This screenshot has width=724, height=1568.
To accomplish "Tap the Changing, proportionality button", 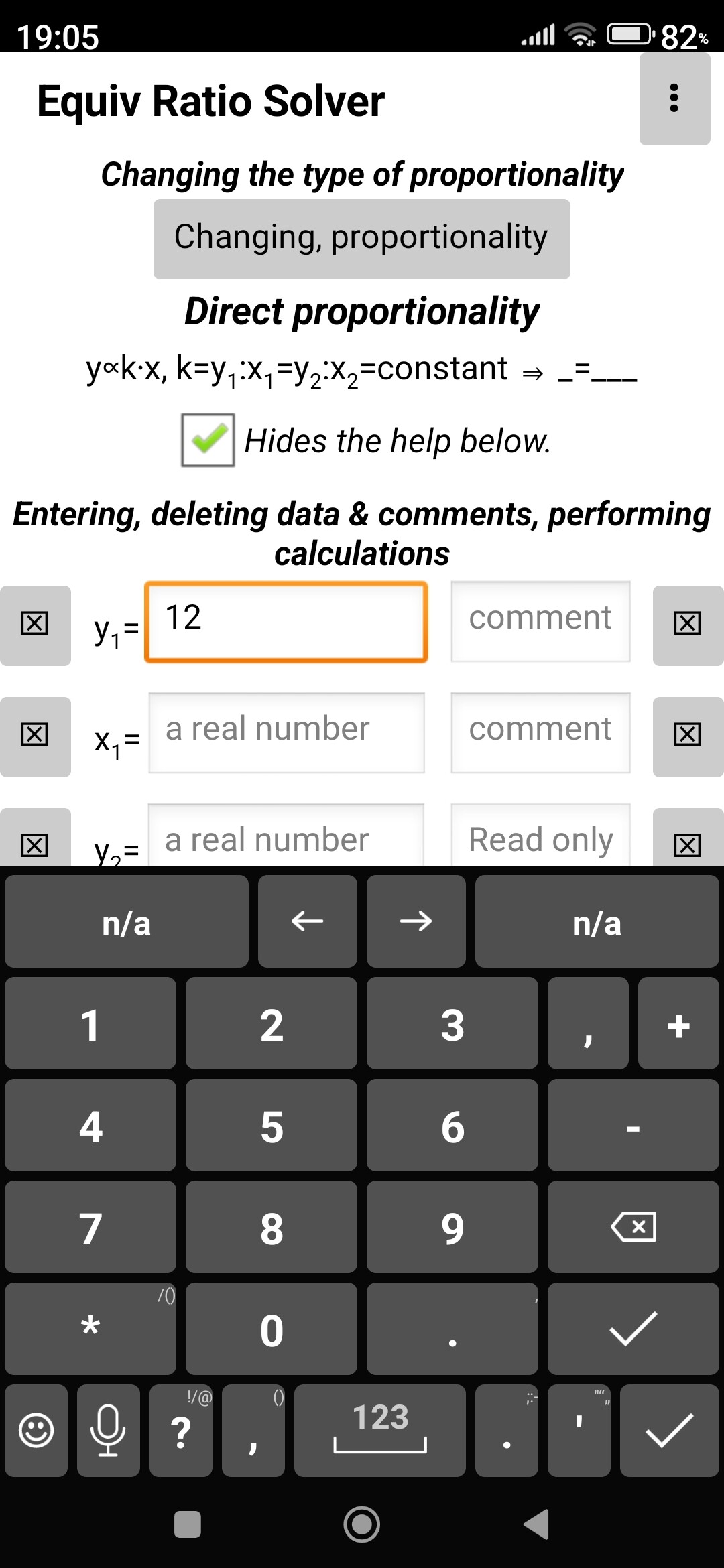I will 361,239.
